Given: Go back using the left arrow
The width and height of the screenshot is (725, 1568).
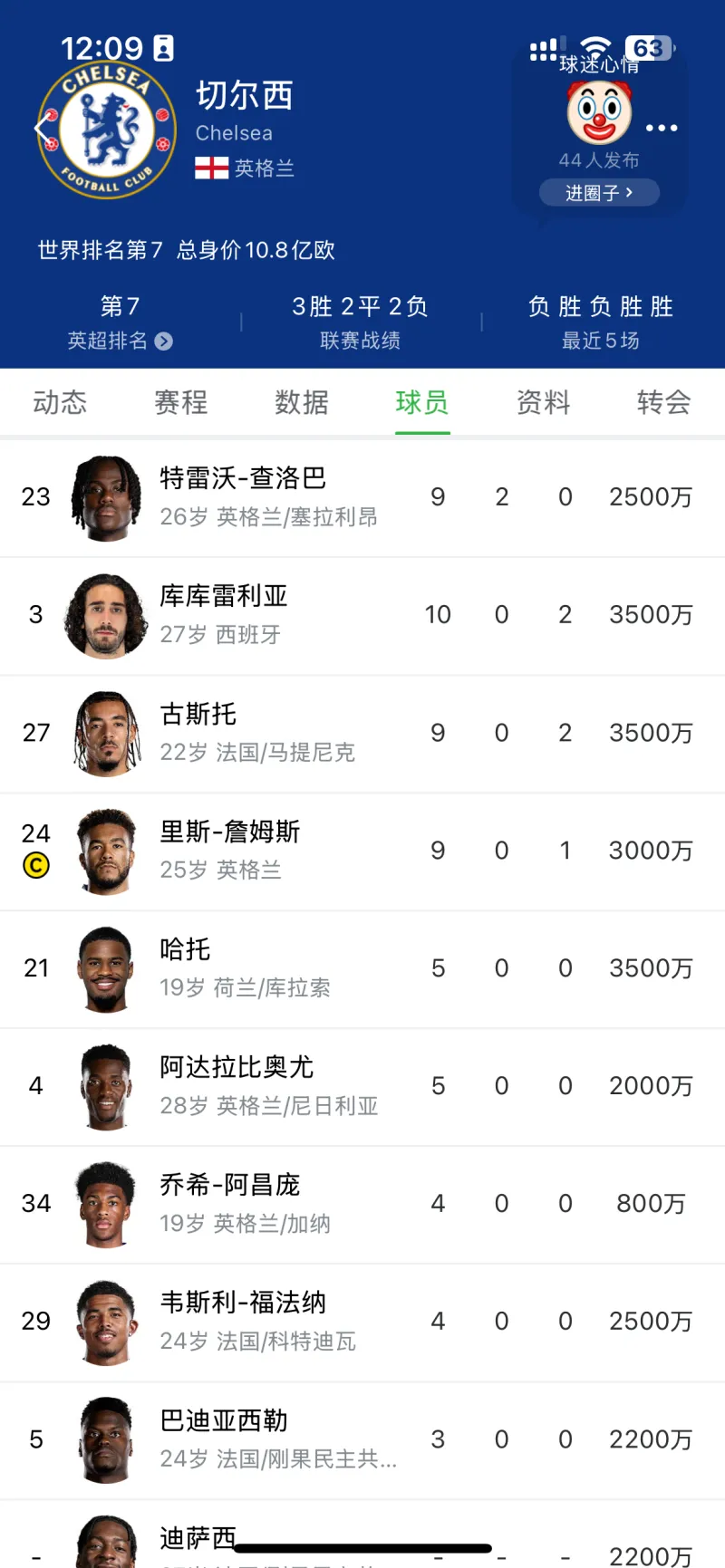Looking at the screenshot, I should click(42, 129).
